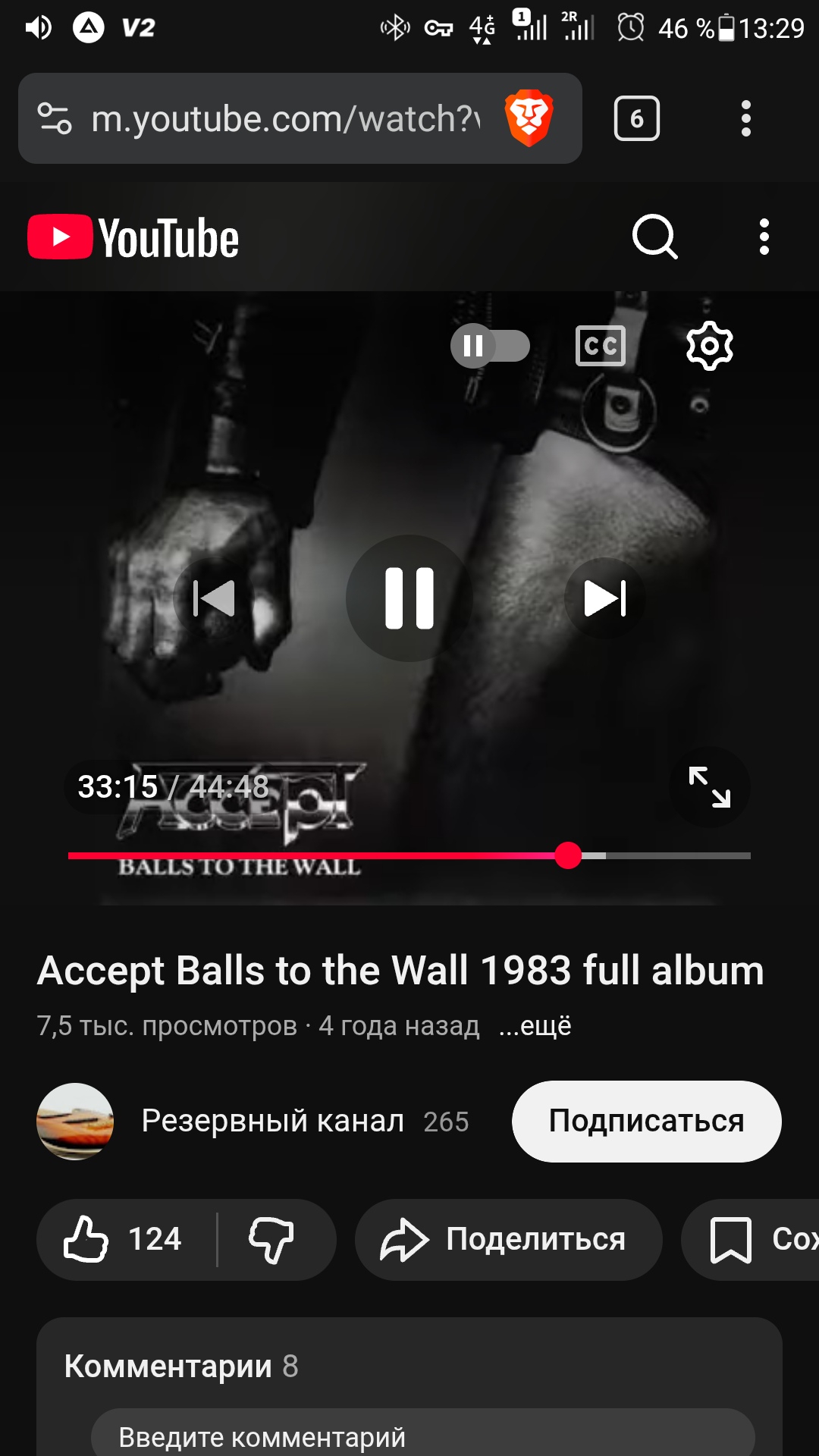Viewport: 819px width, 1456px height.
Task: Open Brave browser menu
Action: pos(745,118)
